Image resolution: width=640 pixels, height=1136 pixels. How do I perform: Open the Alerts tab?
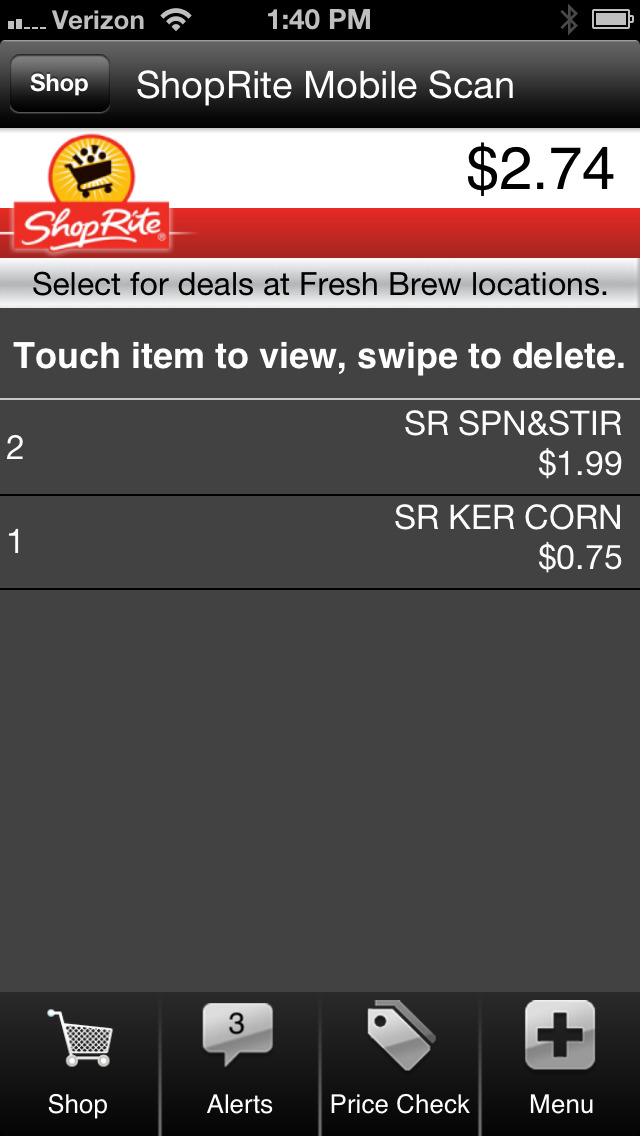pos(239,1064)
